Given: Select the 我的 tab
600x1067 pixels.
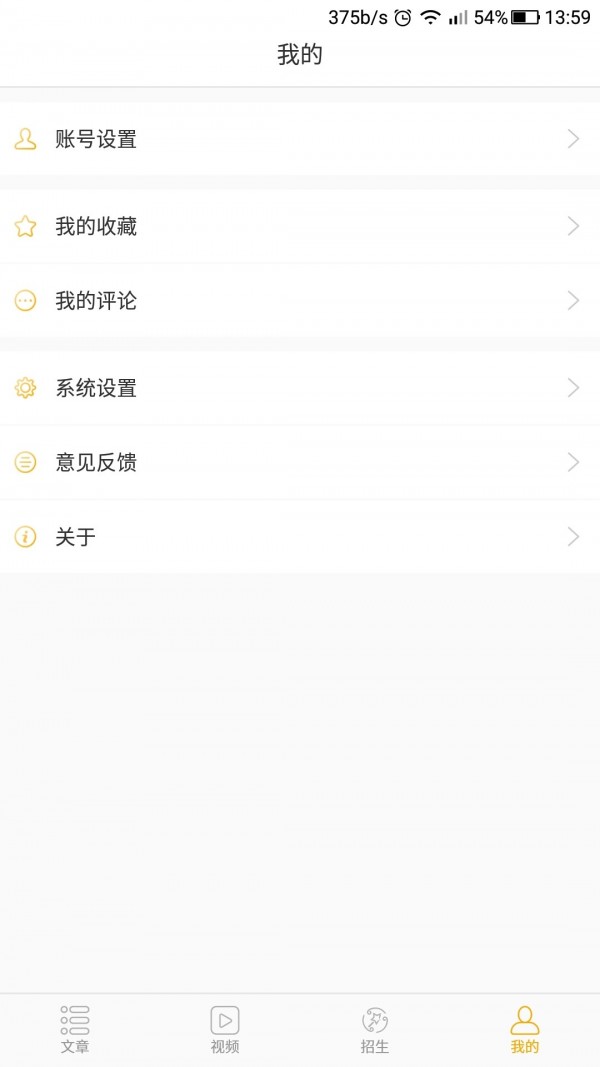Looking at the screenshot, I should click(525, 1030).
